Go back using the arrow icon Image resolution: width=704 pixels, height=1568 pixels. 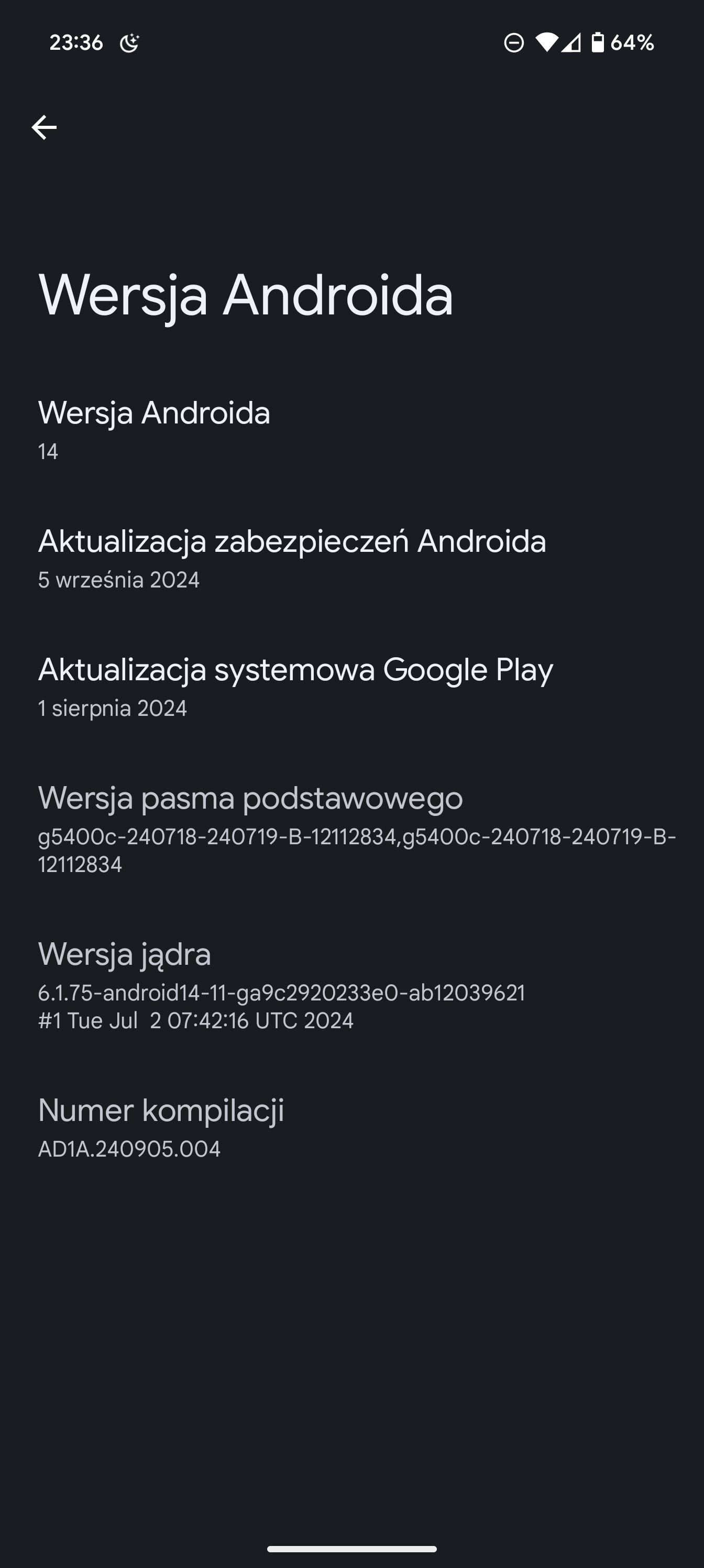[44, 127]
